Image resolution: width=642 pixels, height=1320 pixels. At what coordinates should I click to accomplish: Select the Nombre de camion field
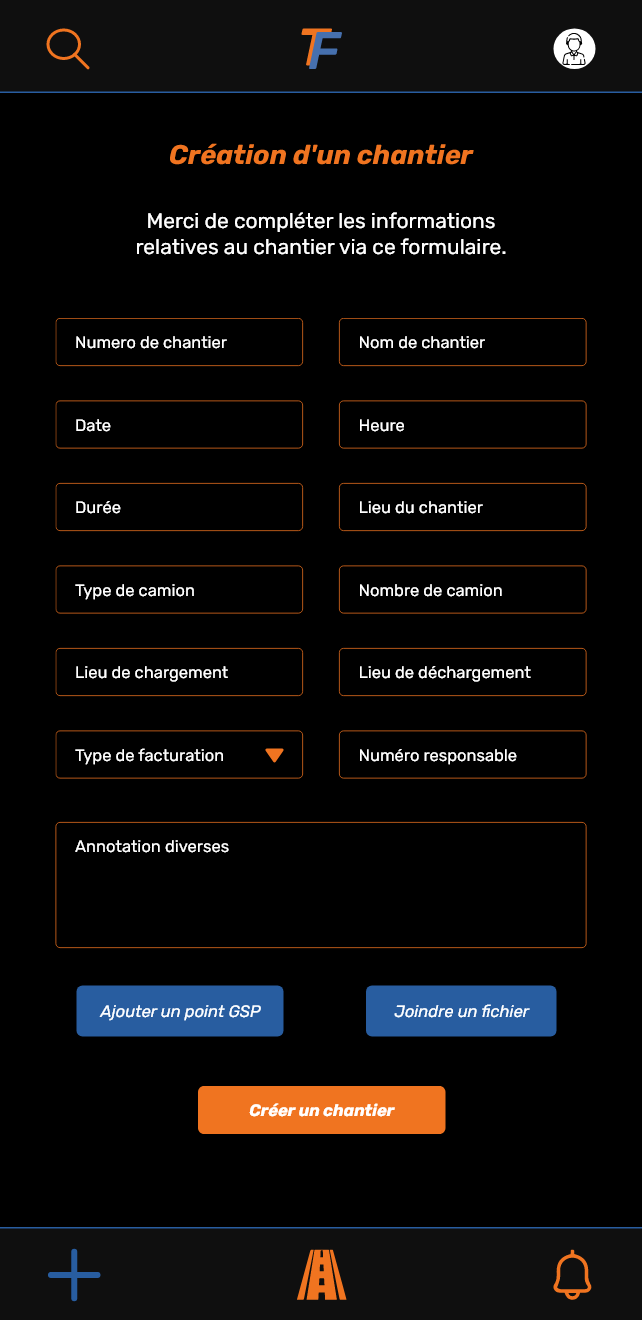coord(462,590)
